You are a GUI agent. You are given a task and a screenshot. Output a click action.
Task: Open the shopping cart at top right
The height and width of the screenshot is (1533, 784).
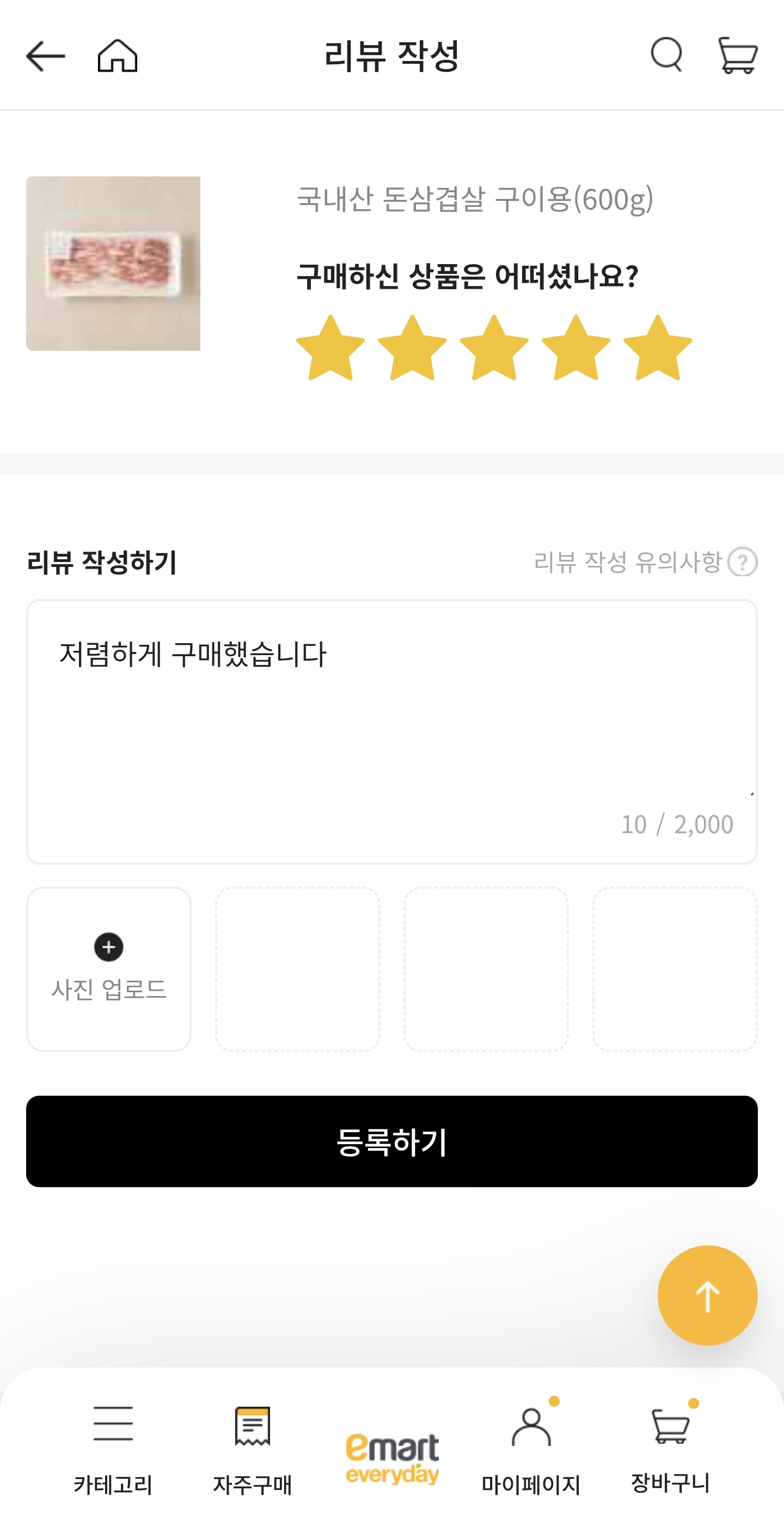click(x=738, y=56)
